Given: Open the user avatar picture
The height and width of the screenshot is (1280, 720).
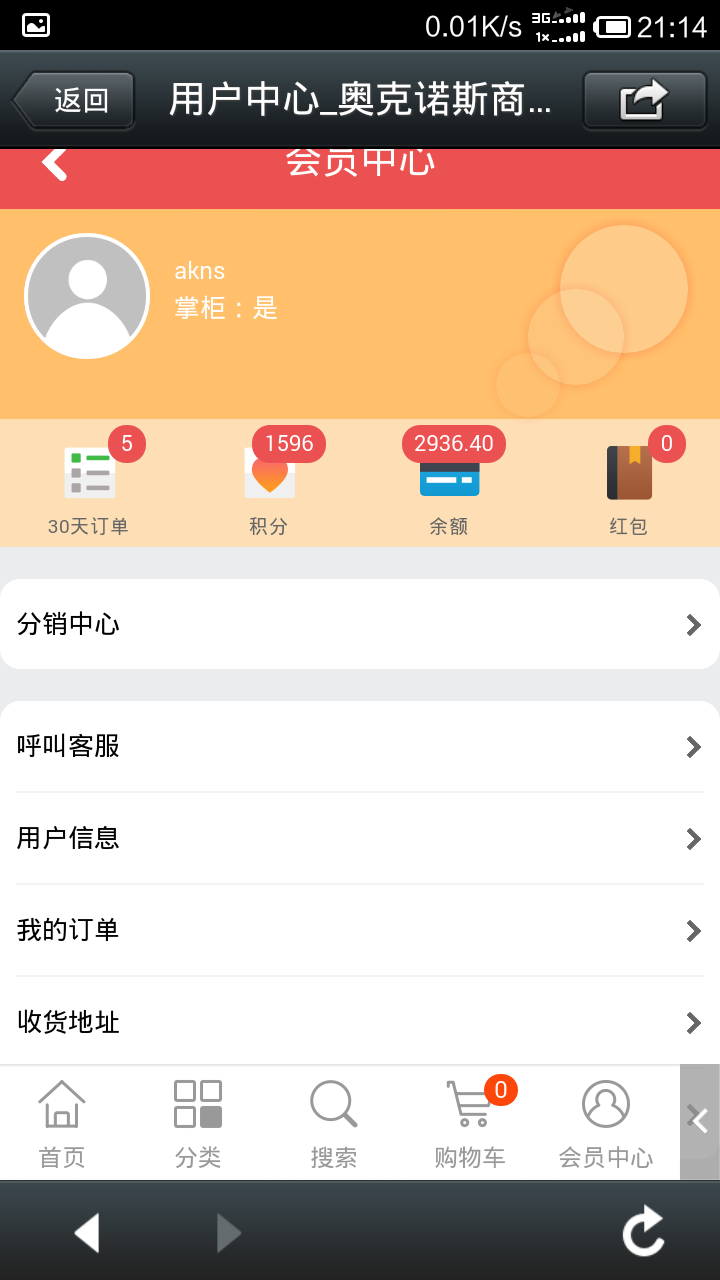Looking at the screenshot, I should tap(87, 296).
